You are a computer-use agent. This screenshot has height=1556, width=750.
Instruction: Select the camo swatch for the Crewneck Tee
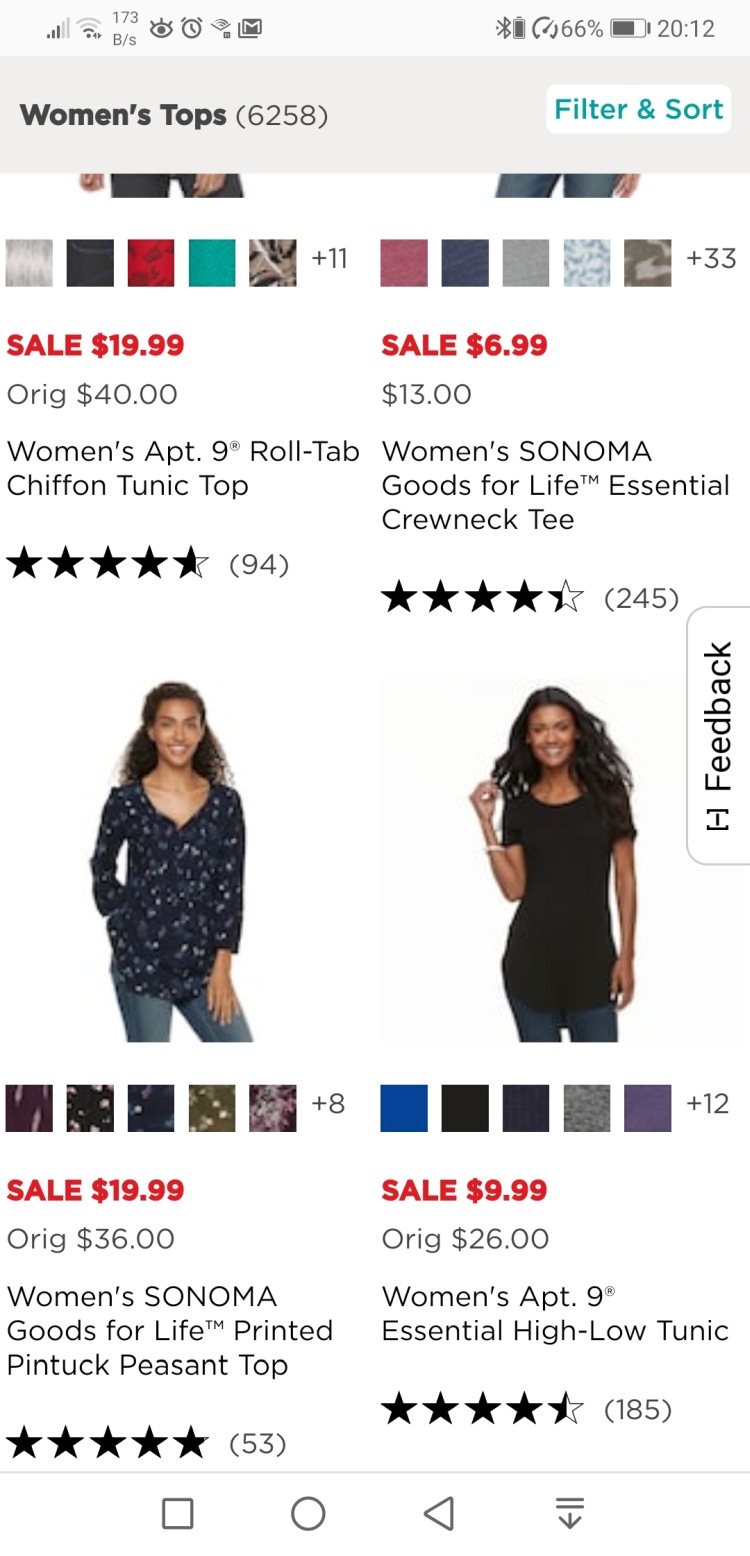click(x=647, y=263)
